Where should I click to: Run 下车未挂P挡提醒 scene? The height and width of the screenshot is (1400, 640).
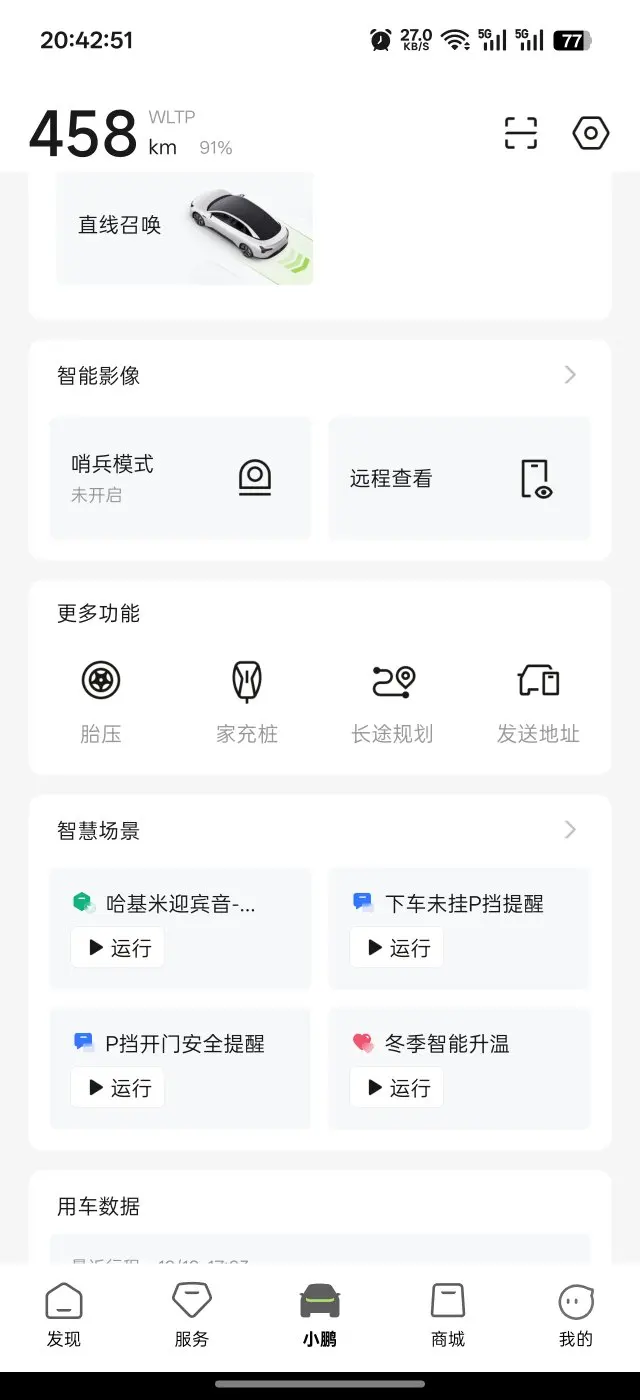click(x=397, y=947)
